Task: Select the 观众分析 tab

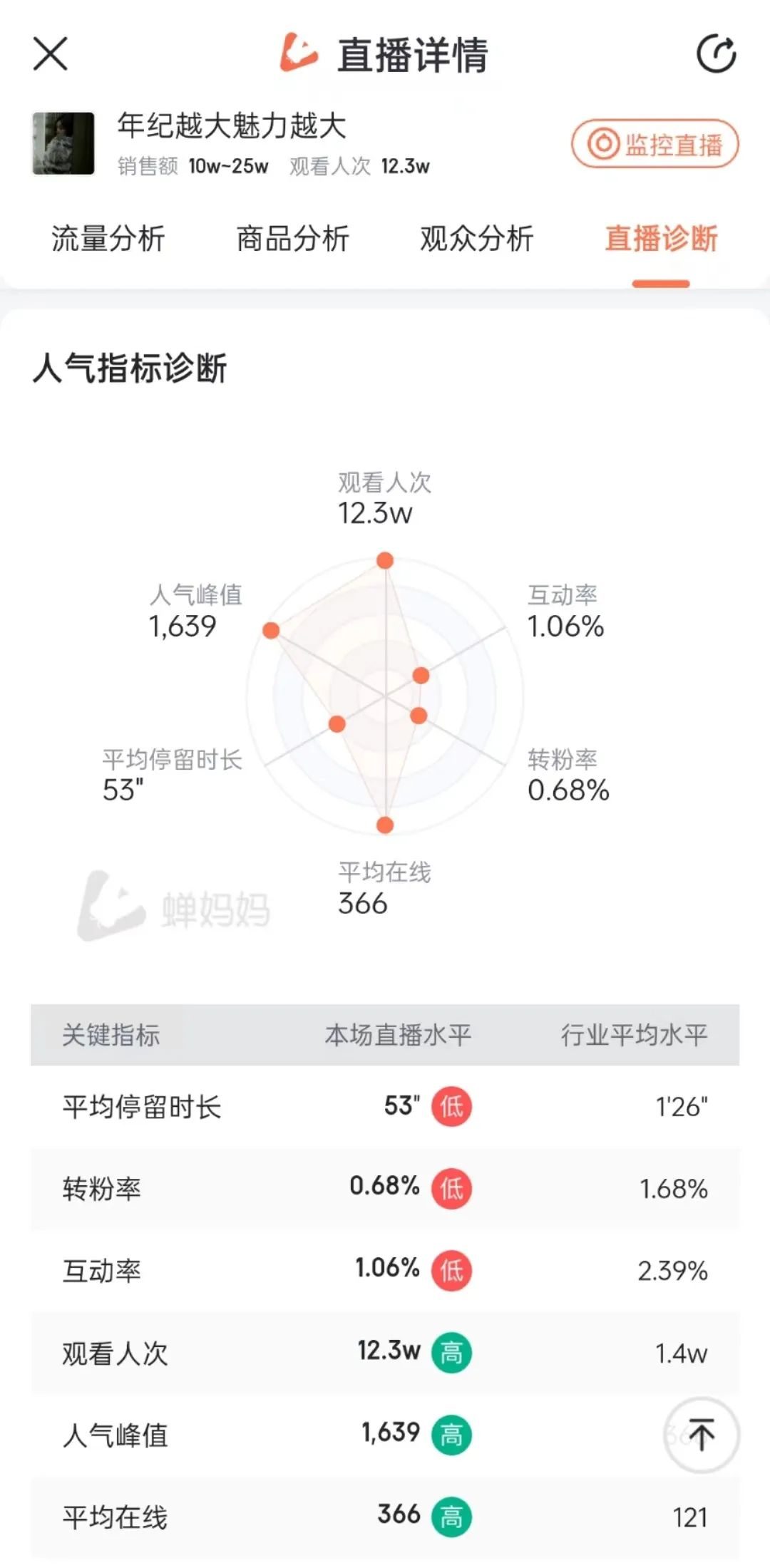Action: (477, 239)
